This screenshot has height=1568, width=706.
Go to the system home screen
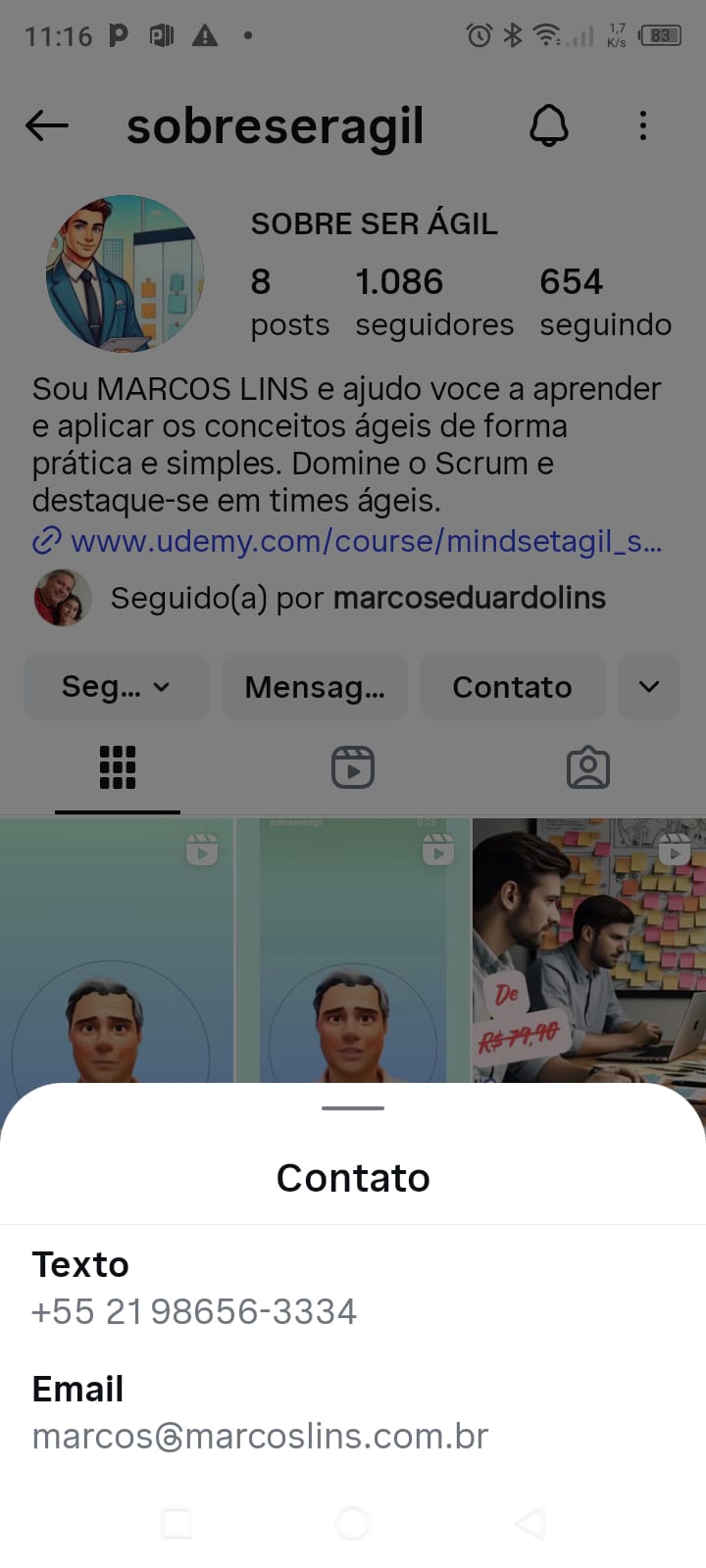pyautogui.click(x=353, y=1523)
